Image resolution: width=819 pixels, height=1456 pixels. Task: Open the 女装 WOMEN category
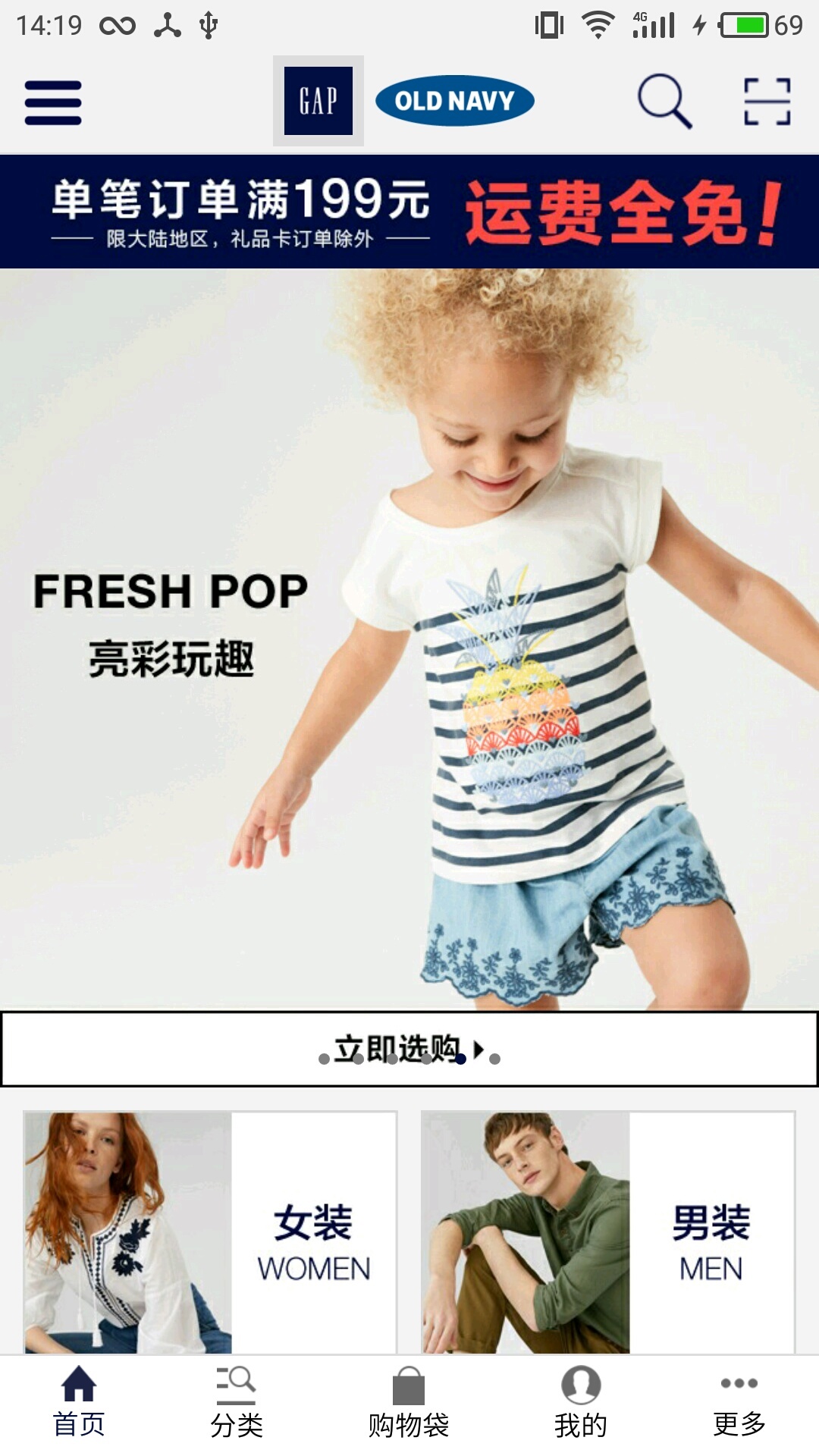(210, 1232)
